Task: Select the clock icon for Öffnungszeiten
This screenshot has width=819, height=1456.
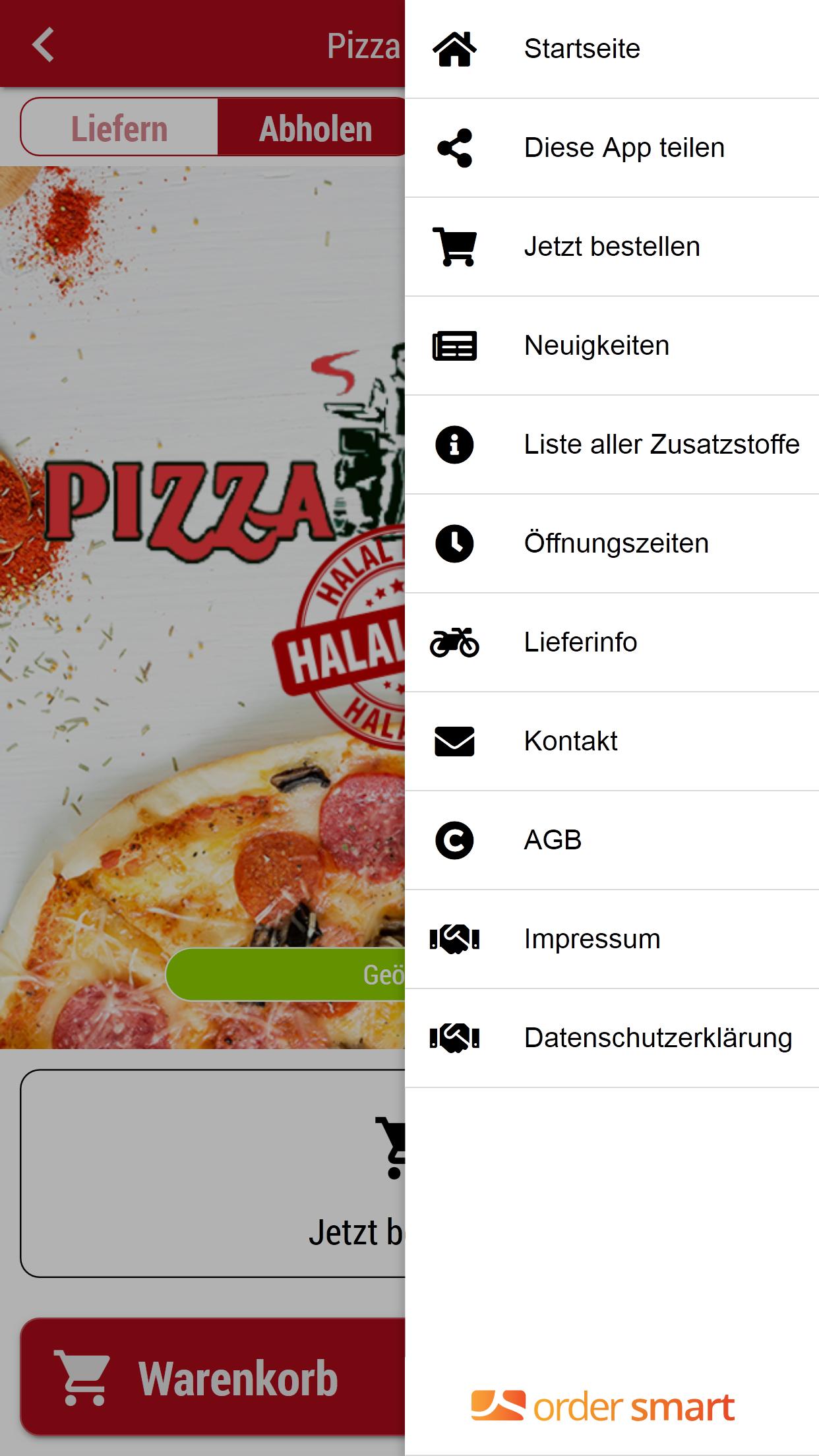Action: [455, 543]
